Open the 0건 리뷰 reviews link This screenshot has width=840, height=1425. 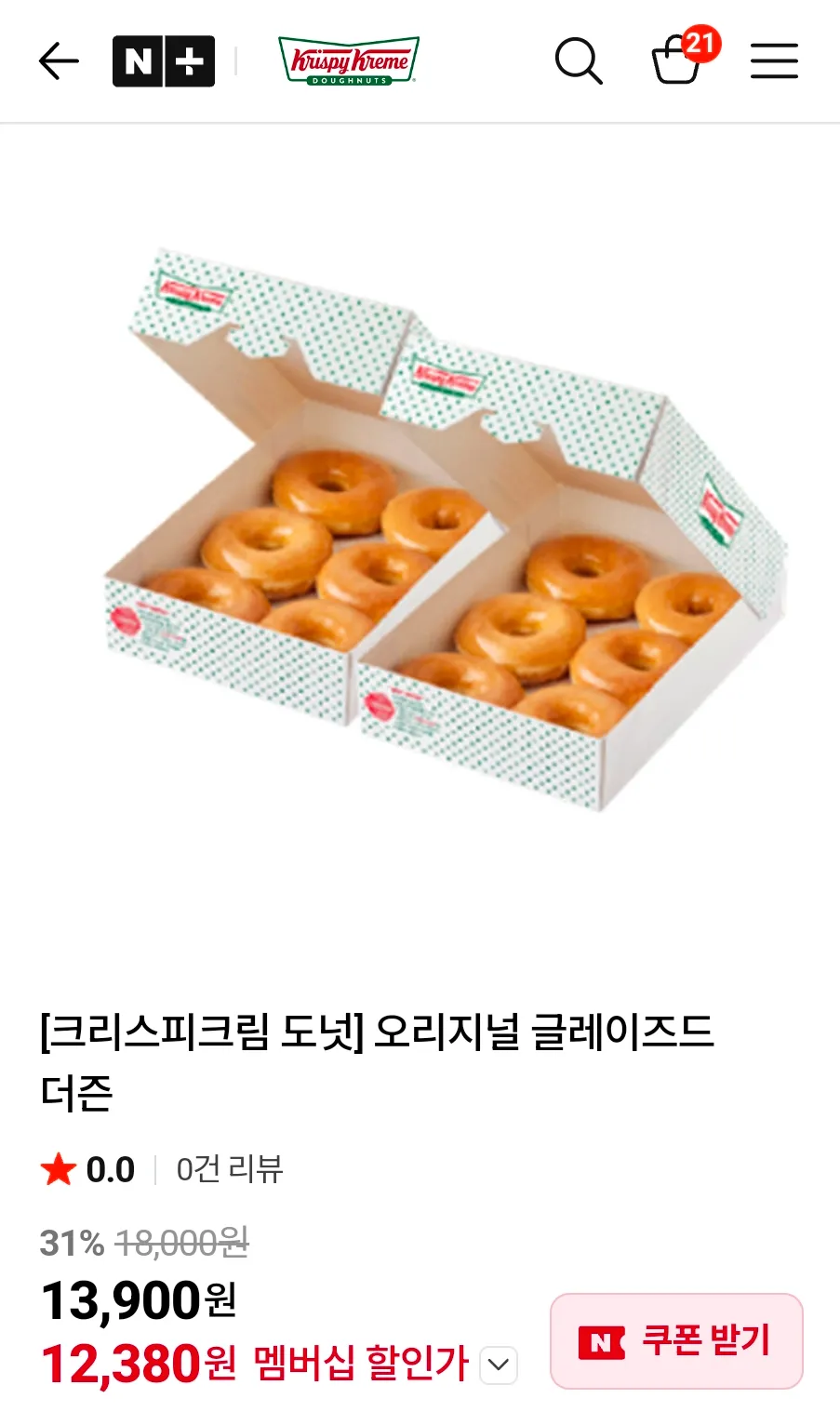tap(230, 1169)
